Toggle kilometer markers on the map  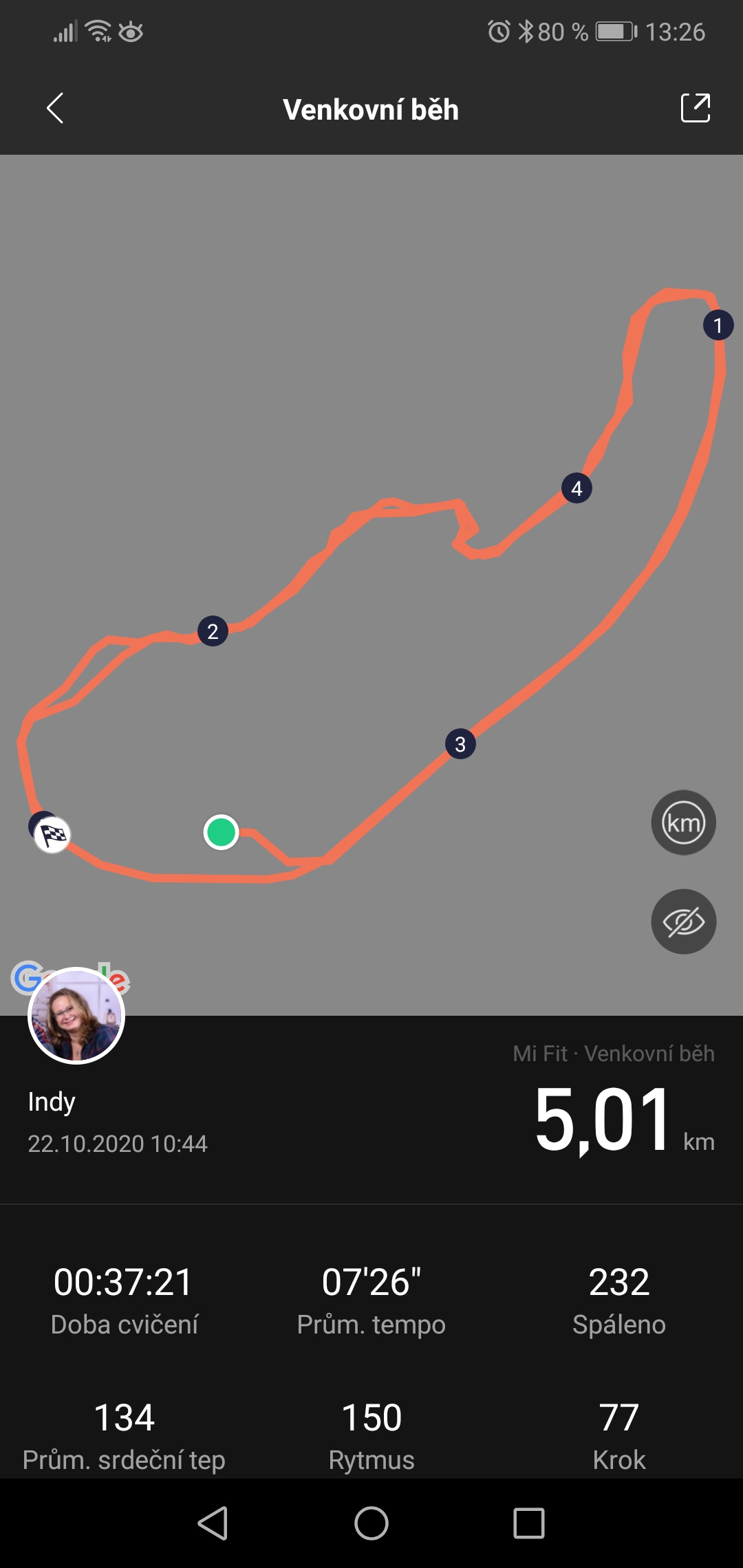tap(683, 823)
